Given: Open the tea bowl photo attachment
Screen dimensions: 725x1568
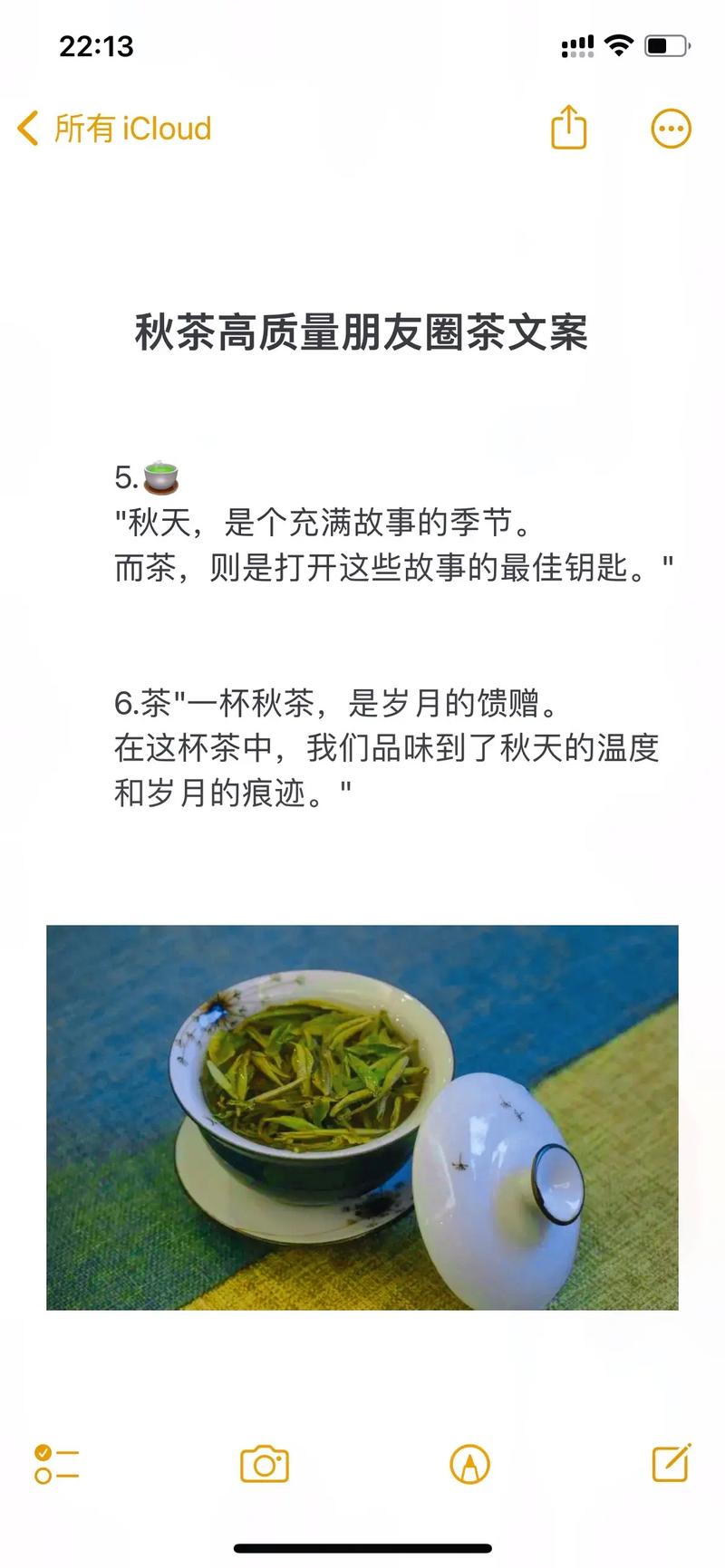Looking at the screenshot, I should click(362, 1117).
